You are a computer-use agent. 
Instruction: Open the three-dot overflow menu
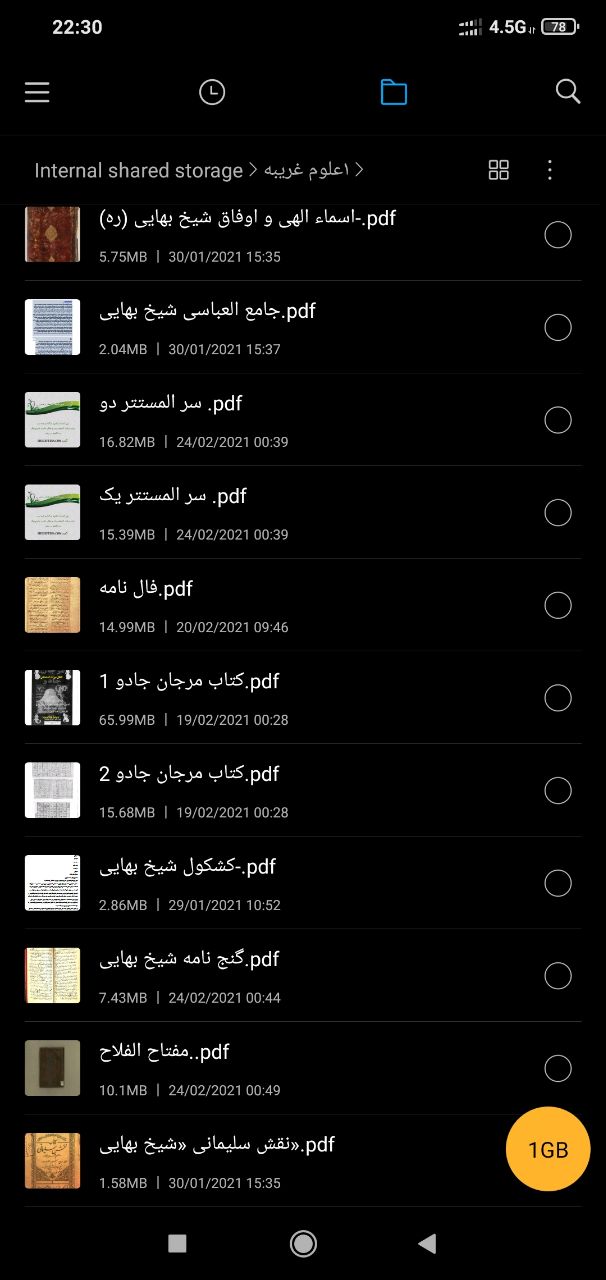549,170
